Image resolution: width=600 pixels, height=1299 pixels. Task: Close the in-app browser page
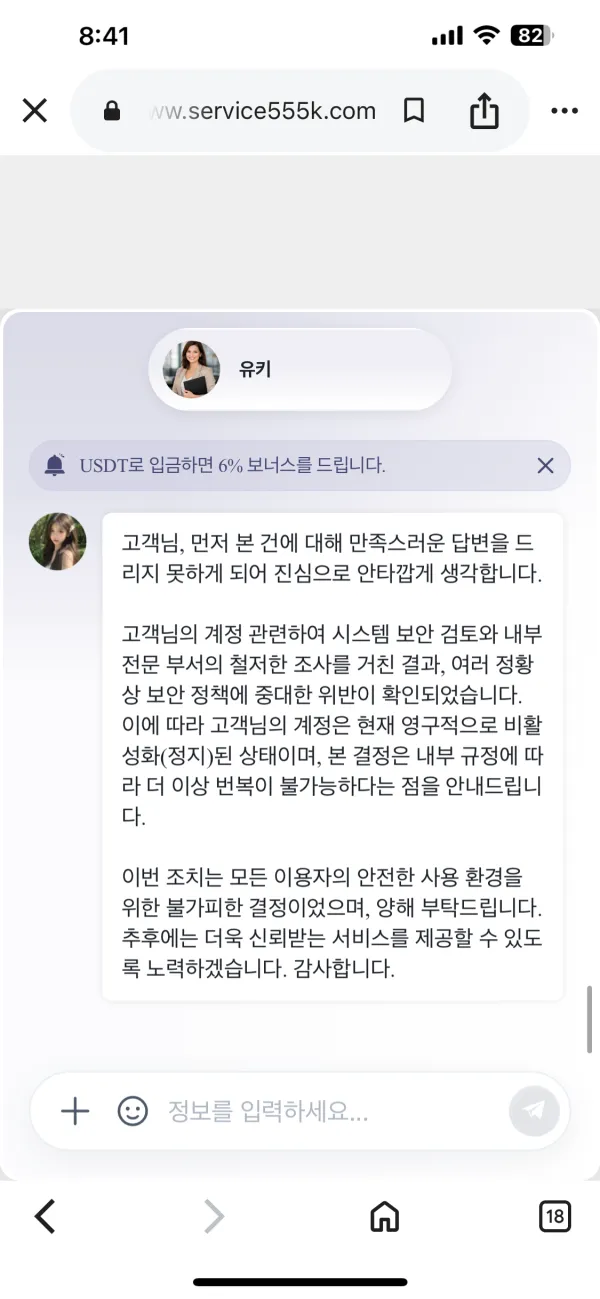pos(35,111)
